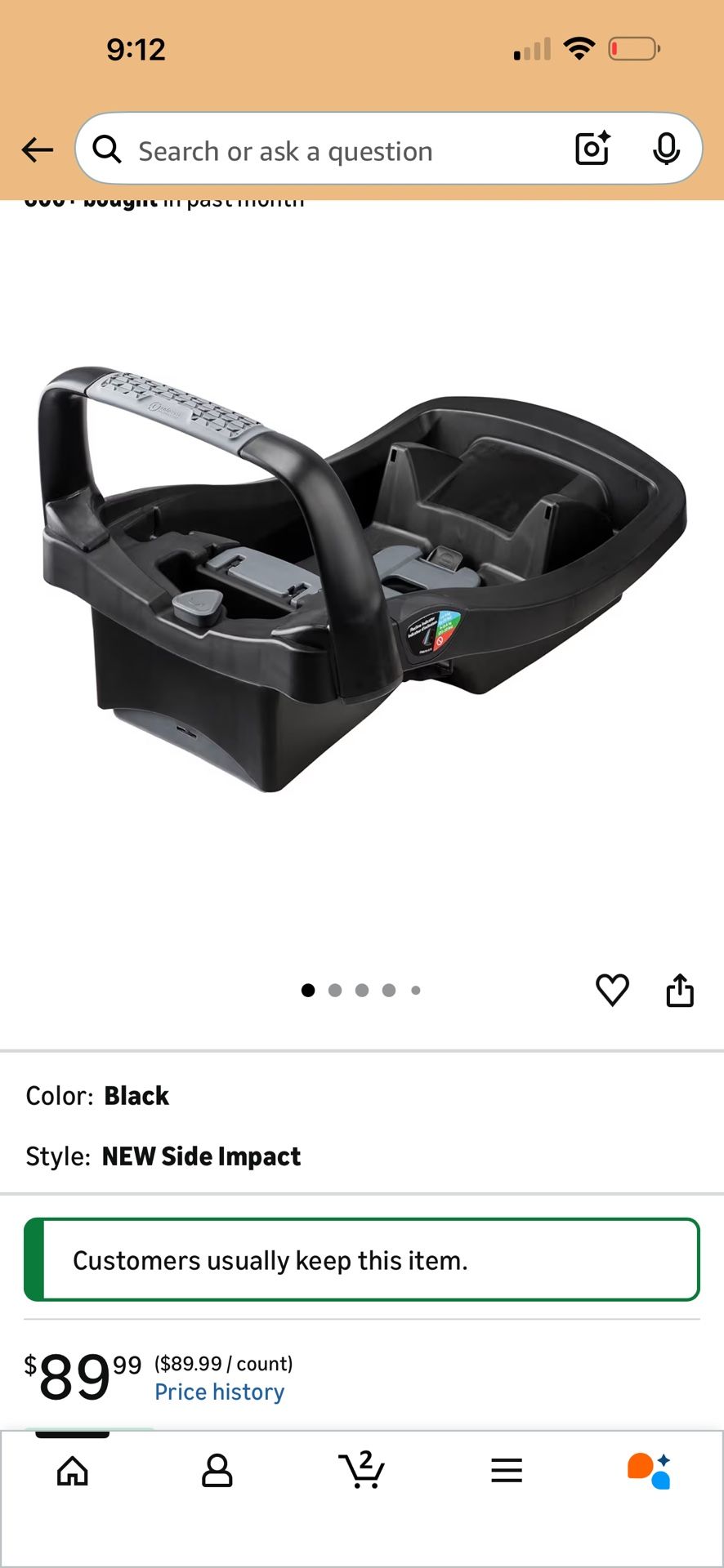The height and width of the screenshot is (1568, 724).
Task: Open the account profile tab
Action: [217, 1471]
